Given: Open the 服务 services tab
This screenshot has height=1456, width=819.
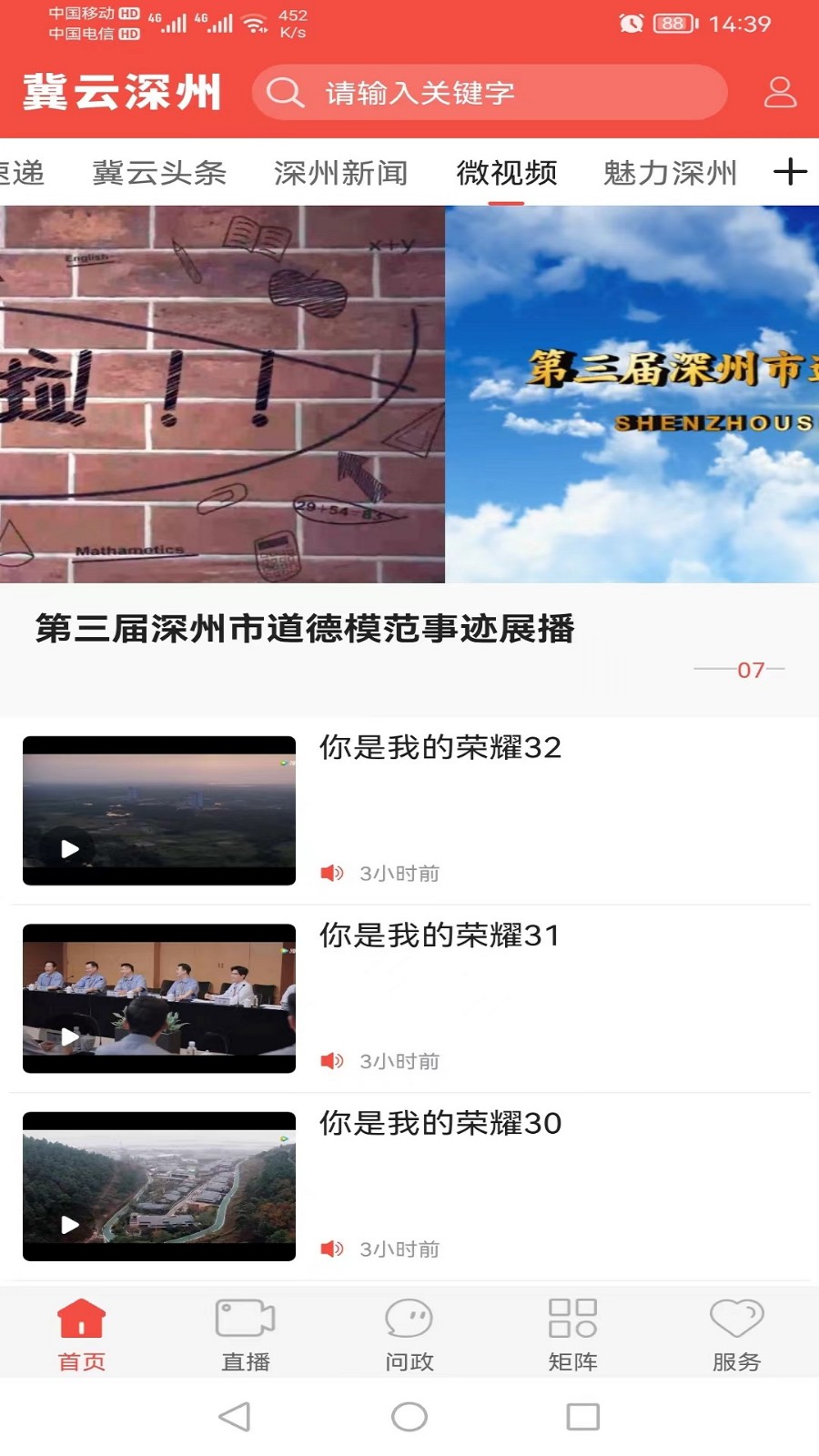Looking at the screenshot, I should tap(736, 1334).
